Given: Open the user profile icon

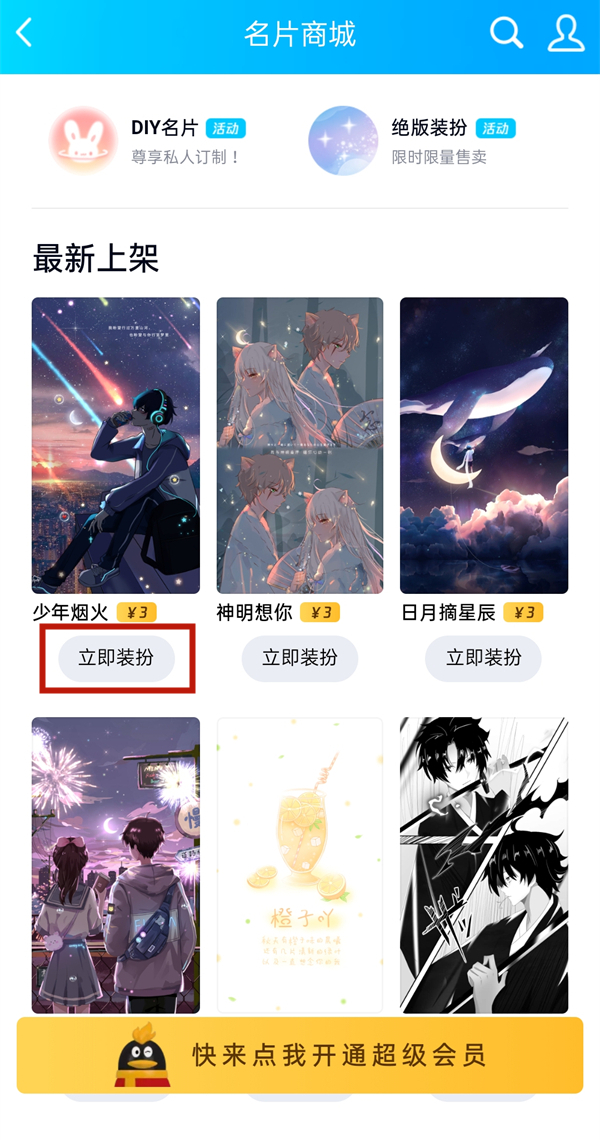Looking at the screenshot, I should coord(566,34).
